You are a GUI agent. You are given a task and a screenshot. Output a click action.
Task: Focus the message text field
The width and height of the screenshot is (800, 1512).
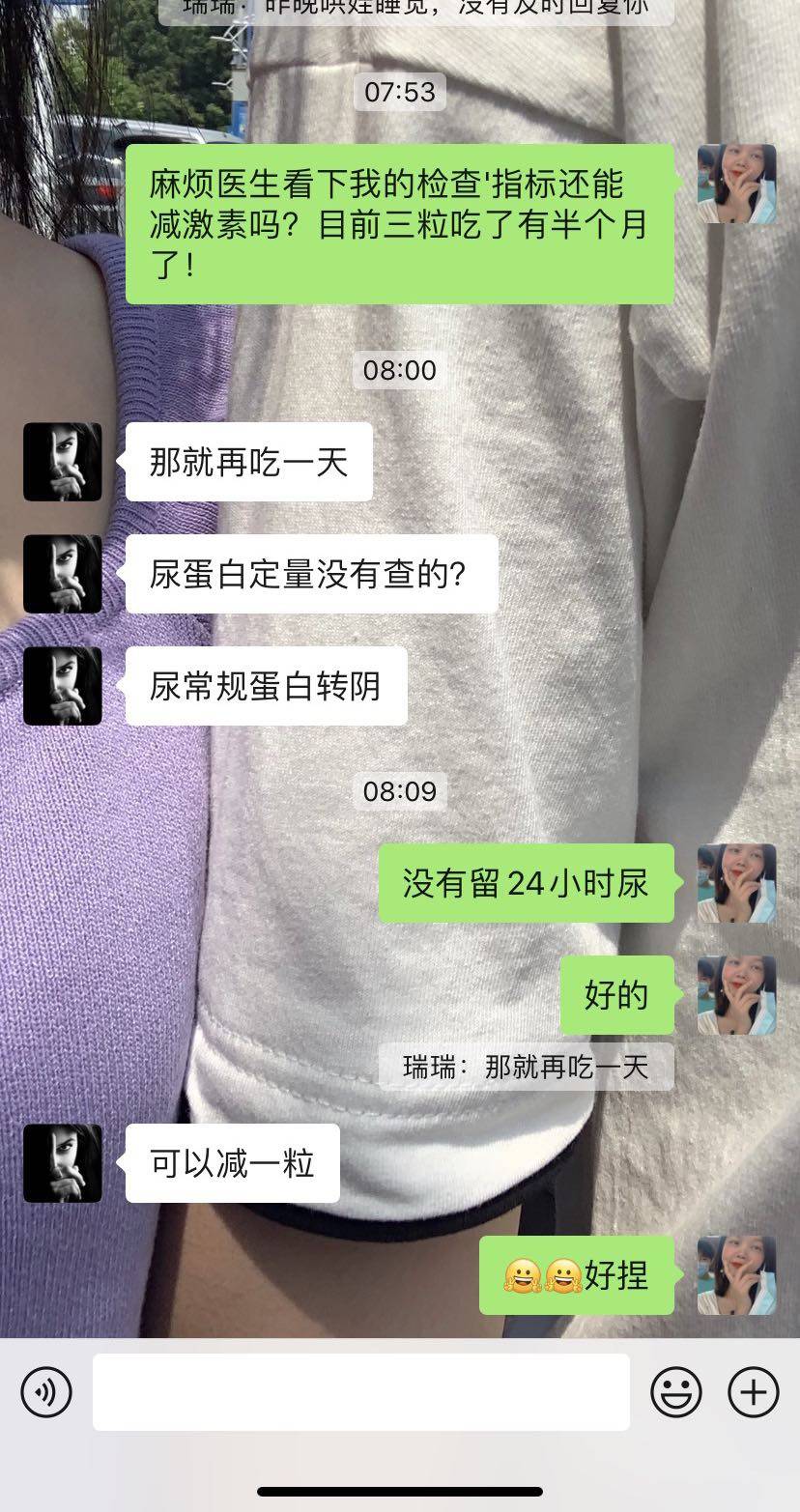point(360,1392)
